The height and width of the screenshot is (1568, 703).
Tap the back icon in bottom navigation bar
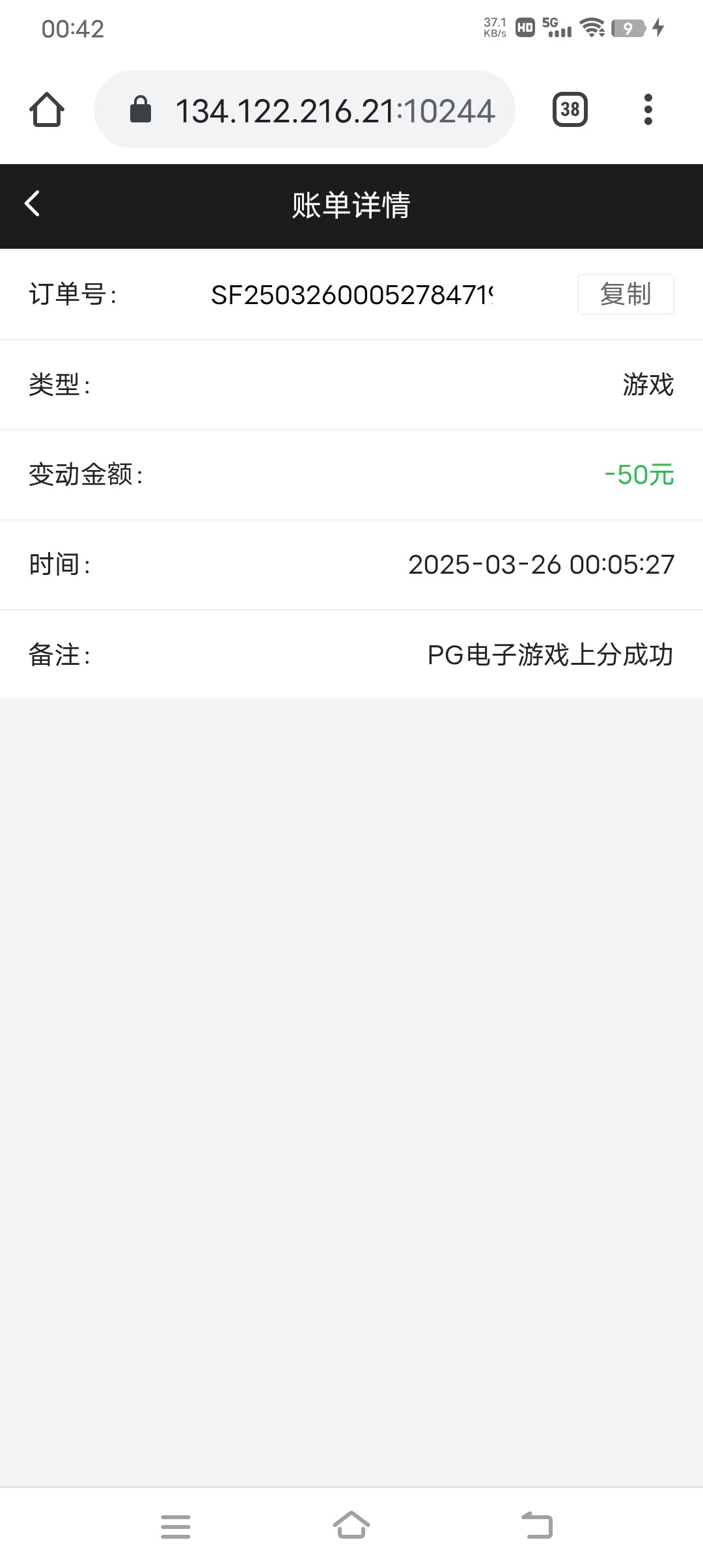(x=535, y=1527)
